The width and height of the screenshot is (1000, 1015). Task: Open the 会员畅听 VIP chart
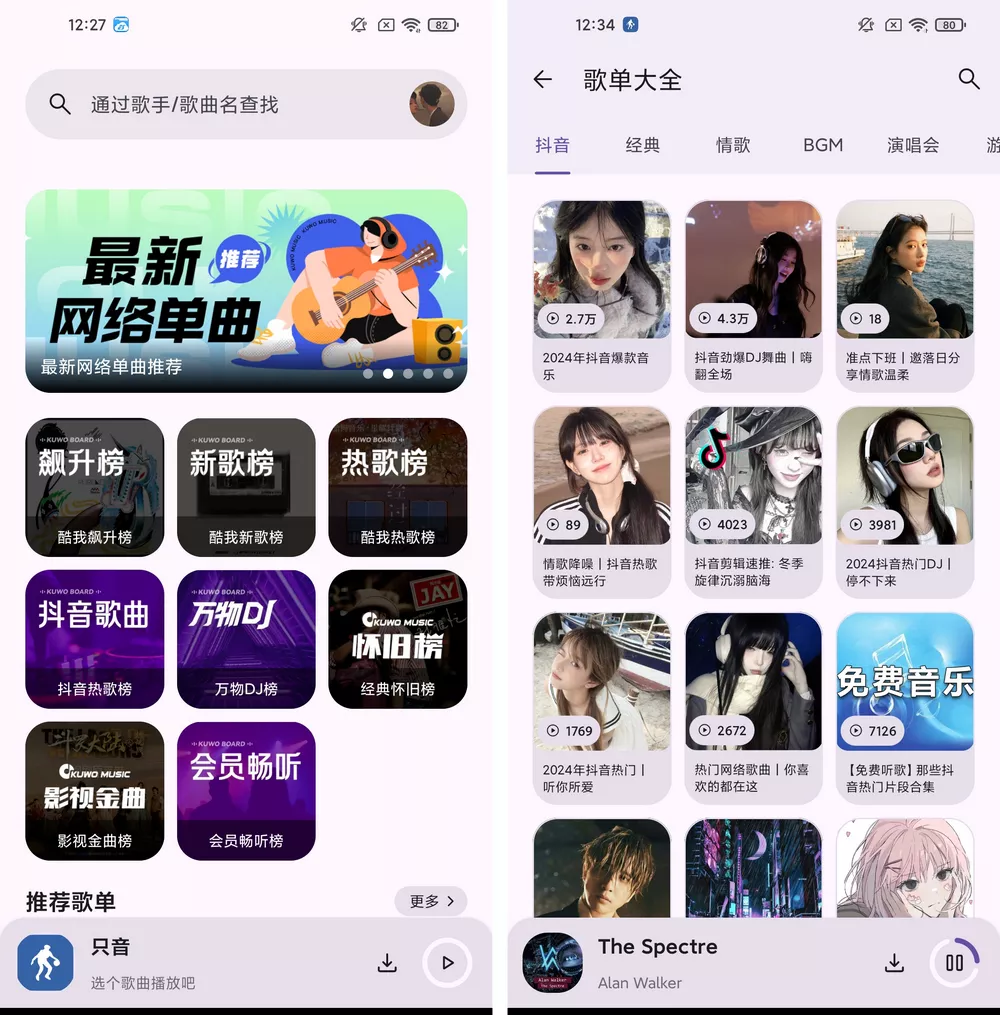(x=246, y=791)
